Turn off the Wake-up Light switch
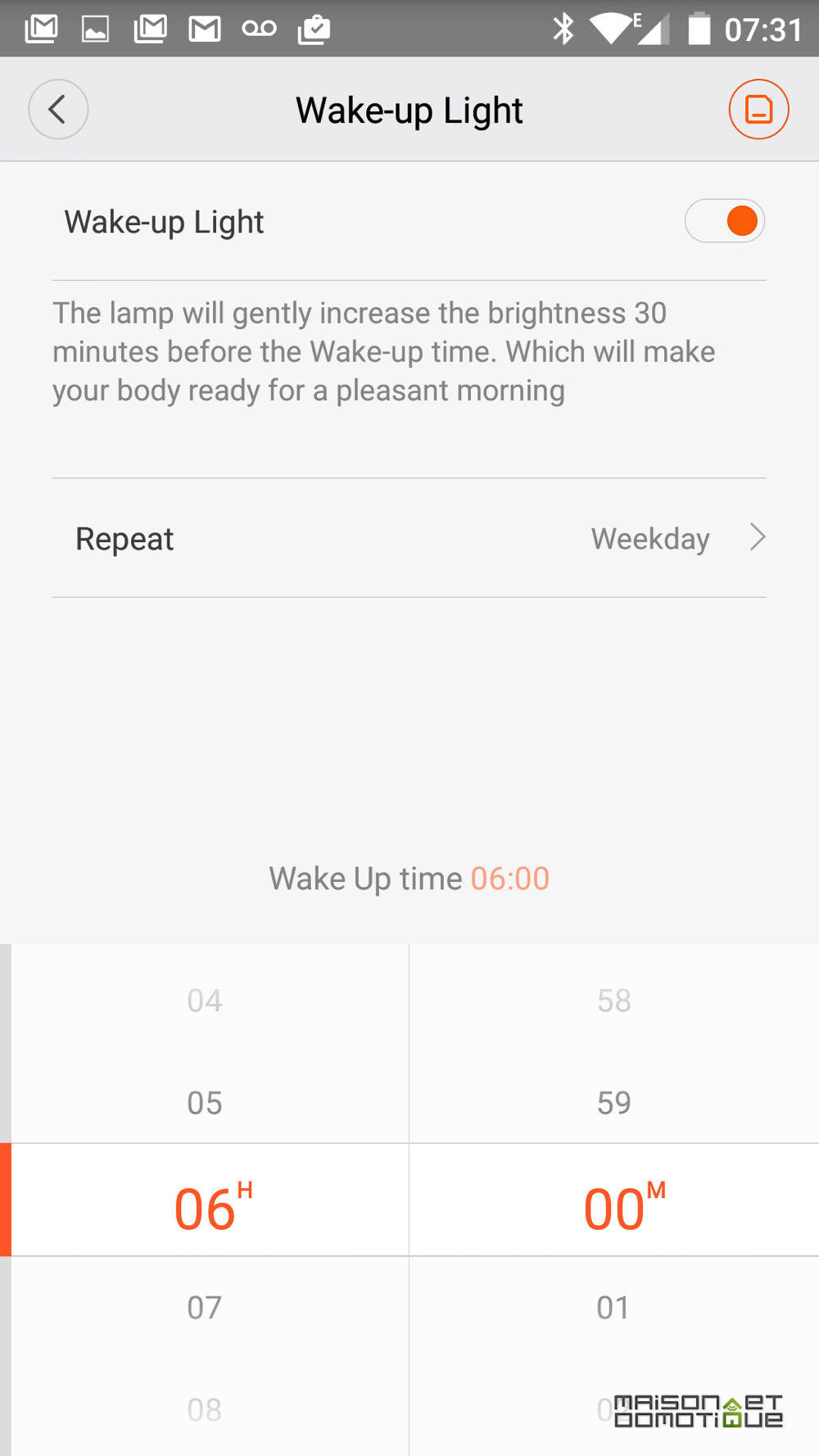819x1456 pixels. click(x=725, y=221)
